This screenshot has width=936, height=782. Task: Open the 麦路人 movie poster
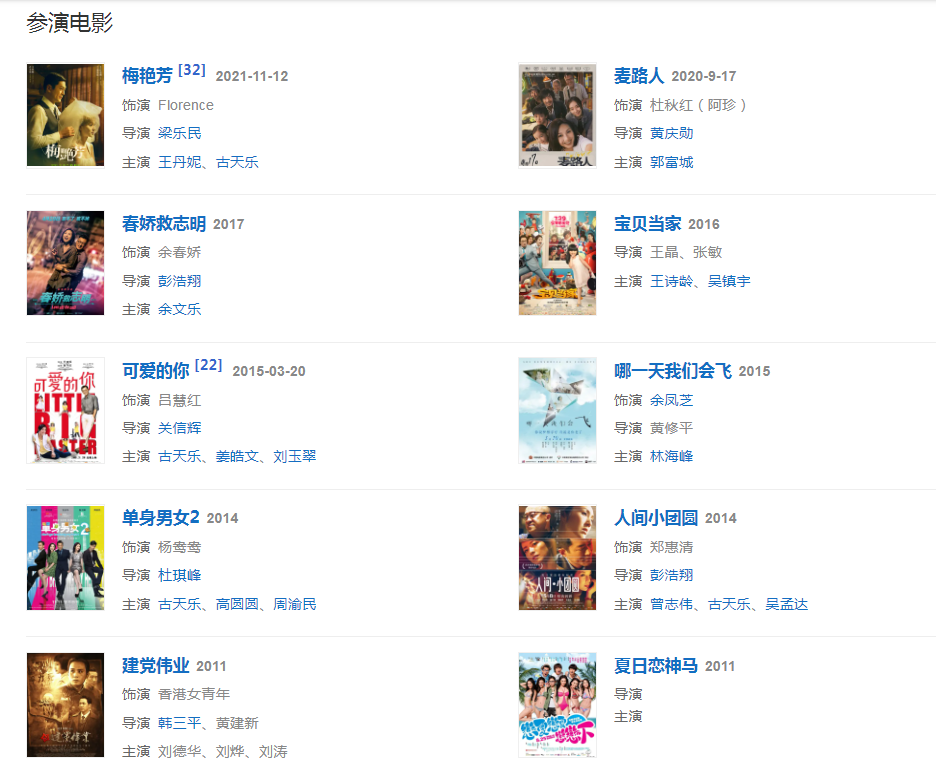557,116
